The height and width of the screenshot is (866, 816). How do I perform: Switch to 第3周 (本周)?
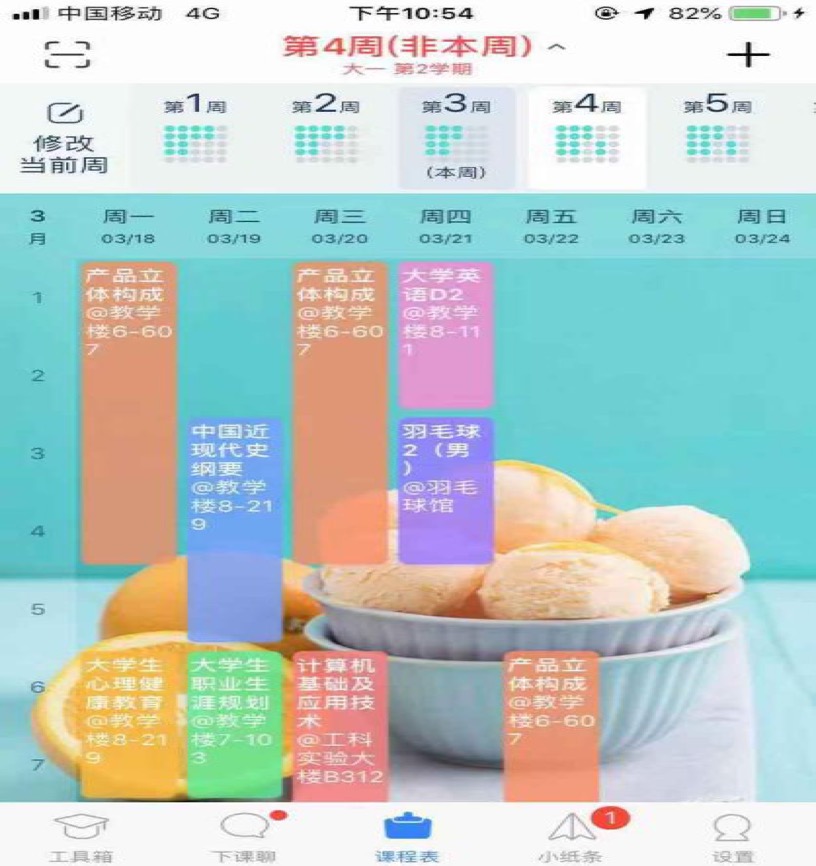pyautogui.click(x=456, y=137)
